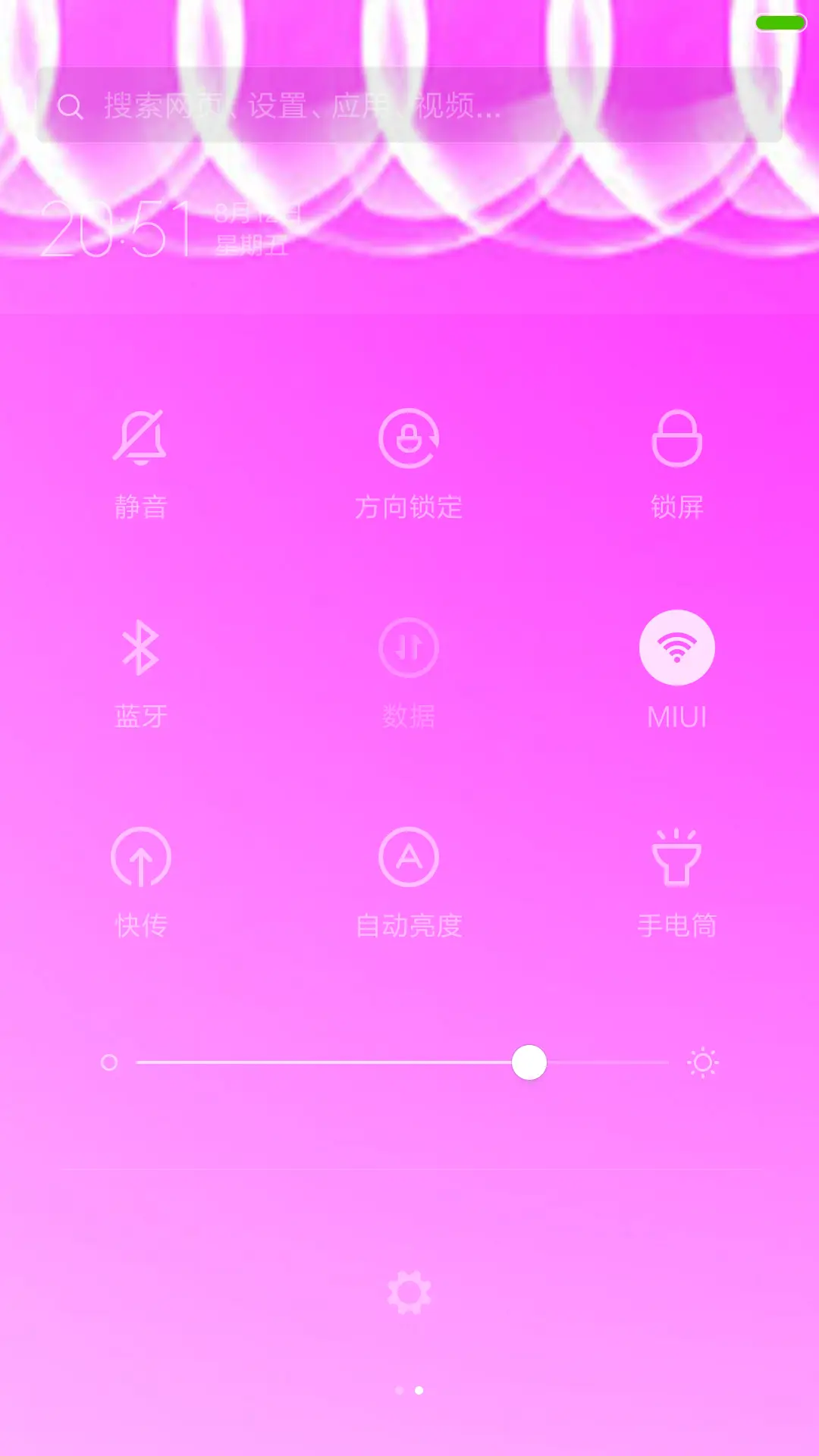Open settings via the gear icon
Screen dimensions: 819x1456
coord(409,1292)
